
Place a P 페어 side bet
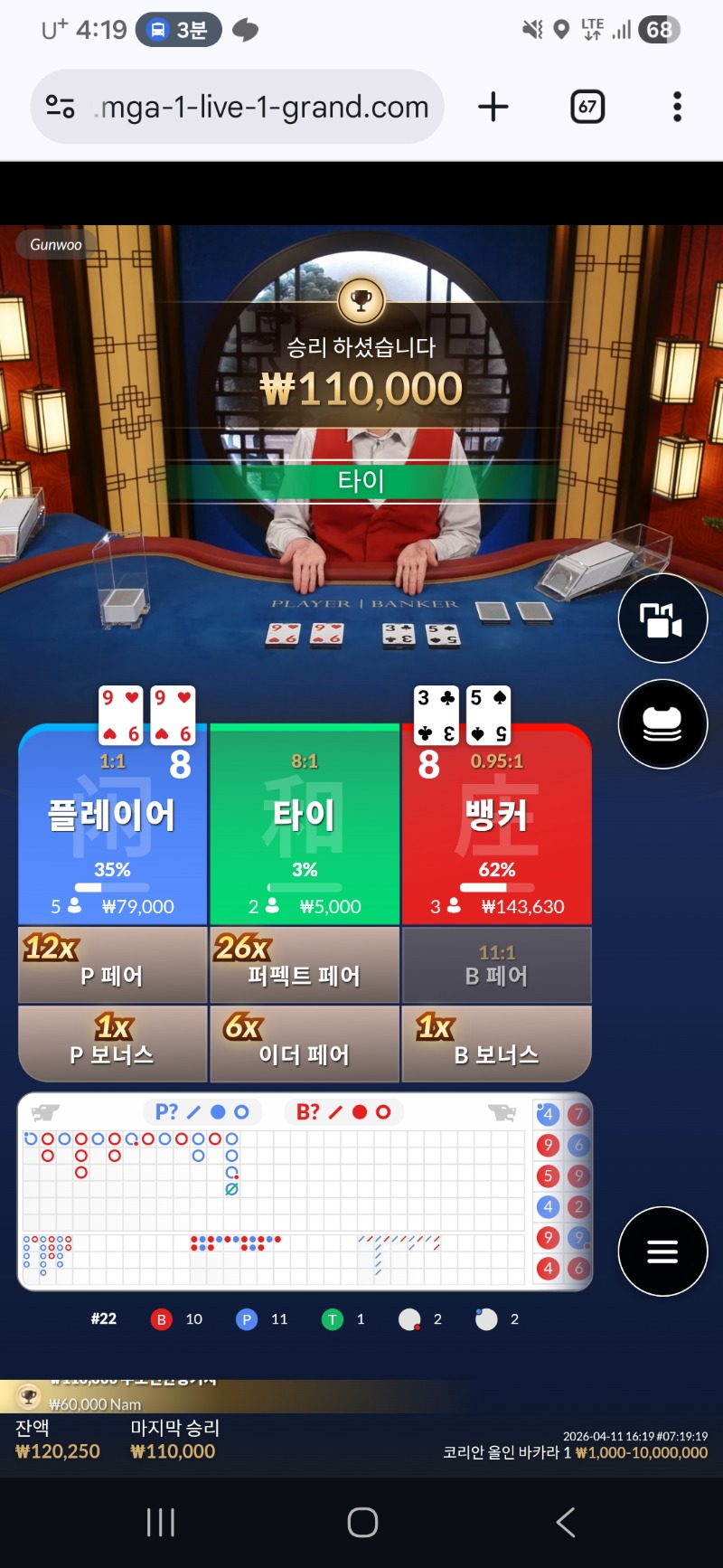pos(113,965)
